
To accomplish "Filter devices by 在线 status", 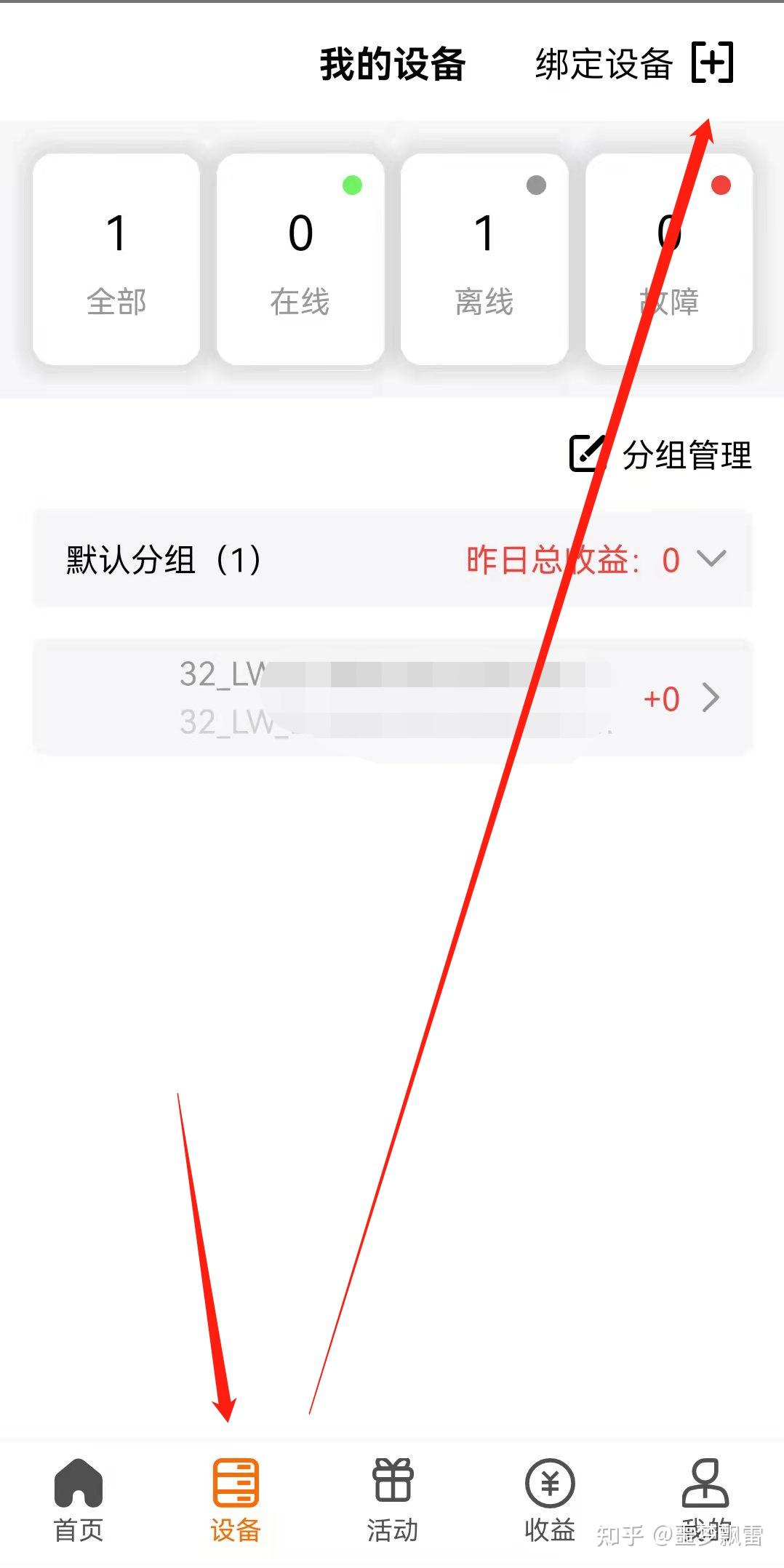I will (300, 260).
